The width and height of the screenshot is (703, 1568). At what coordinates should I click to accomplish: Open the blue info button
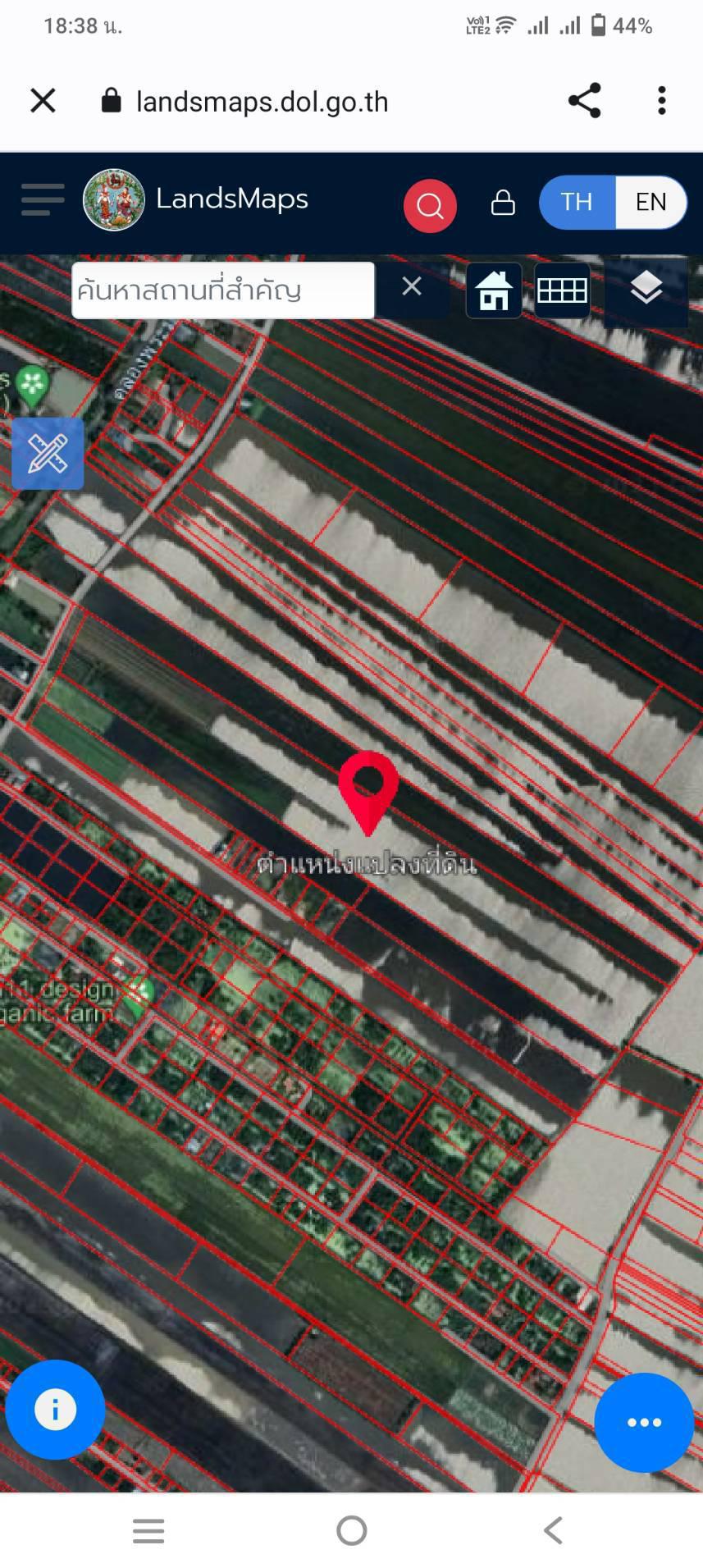pos(55,1410)
